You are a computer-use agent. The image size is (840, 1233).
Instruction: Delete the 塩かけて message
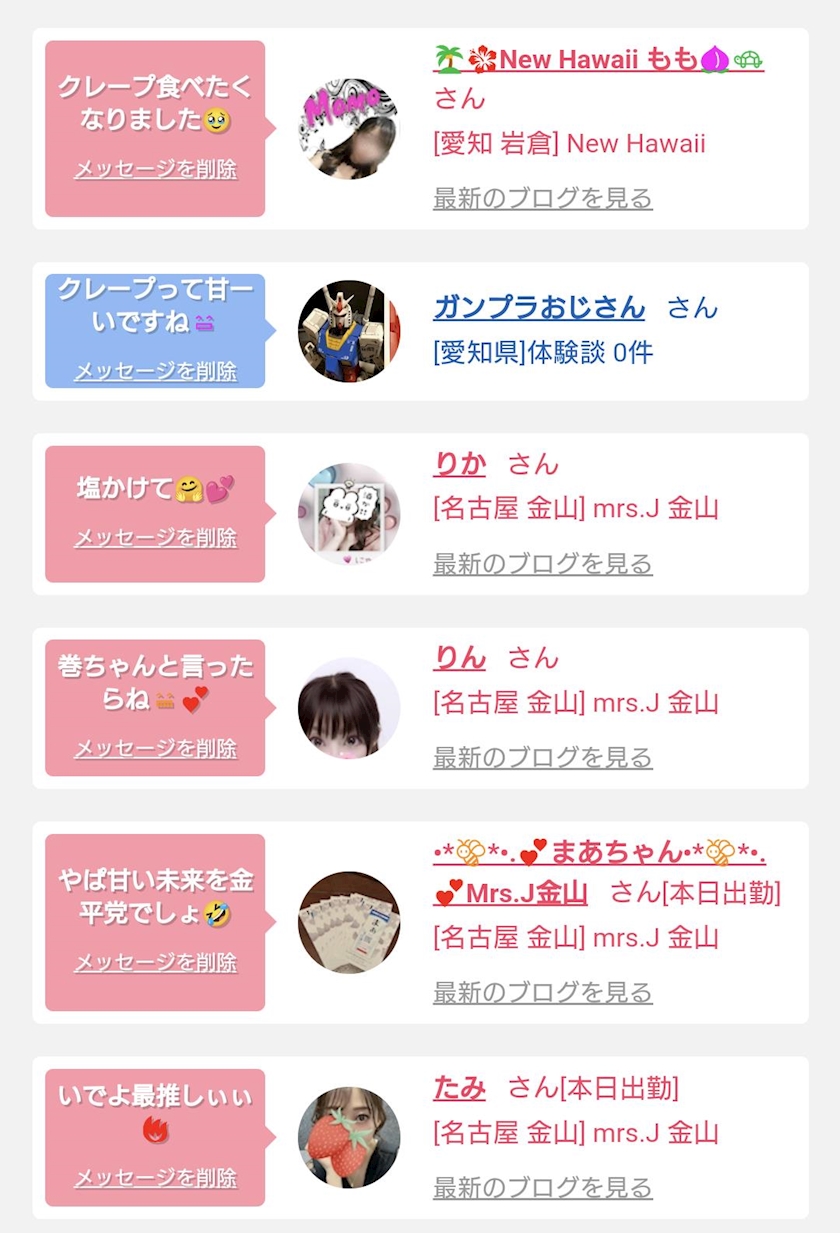[x=155, y=538]
